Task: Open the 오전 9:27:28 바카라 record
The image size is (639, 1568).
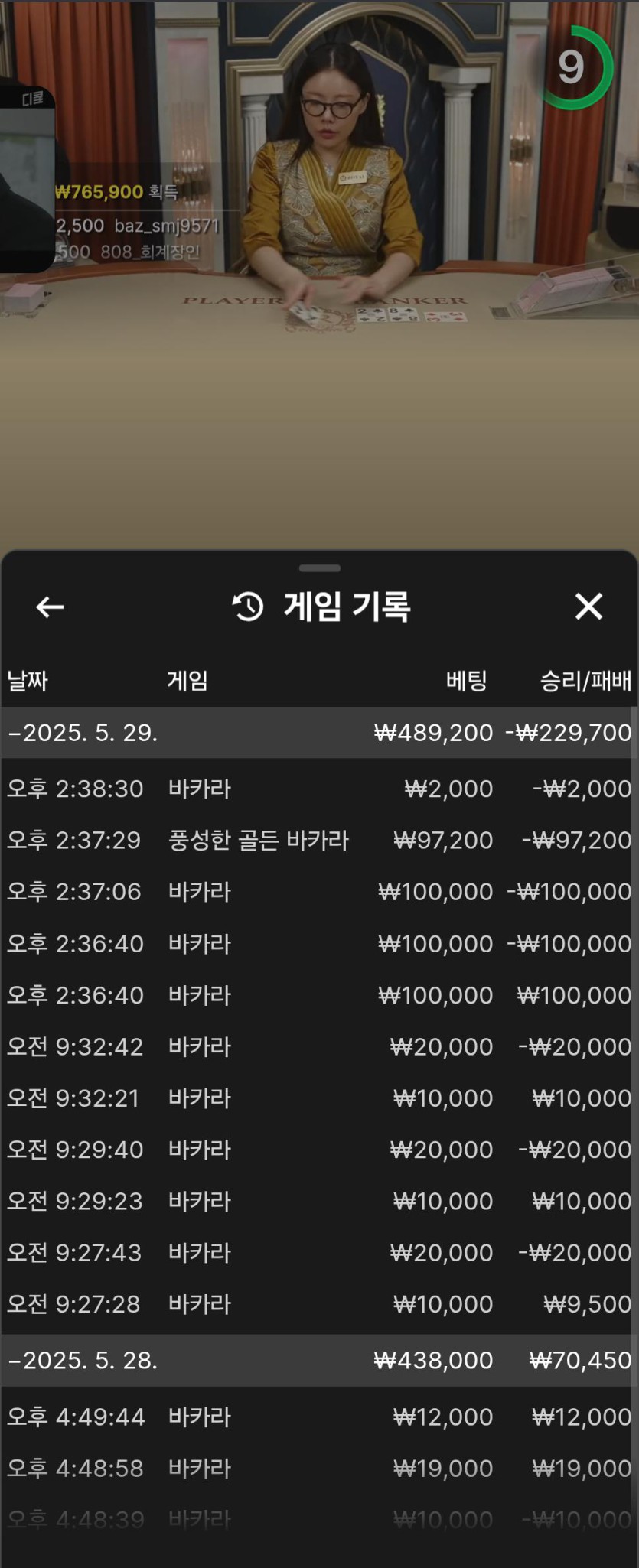Action: click(318, 1304)
